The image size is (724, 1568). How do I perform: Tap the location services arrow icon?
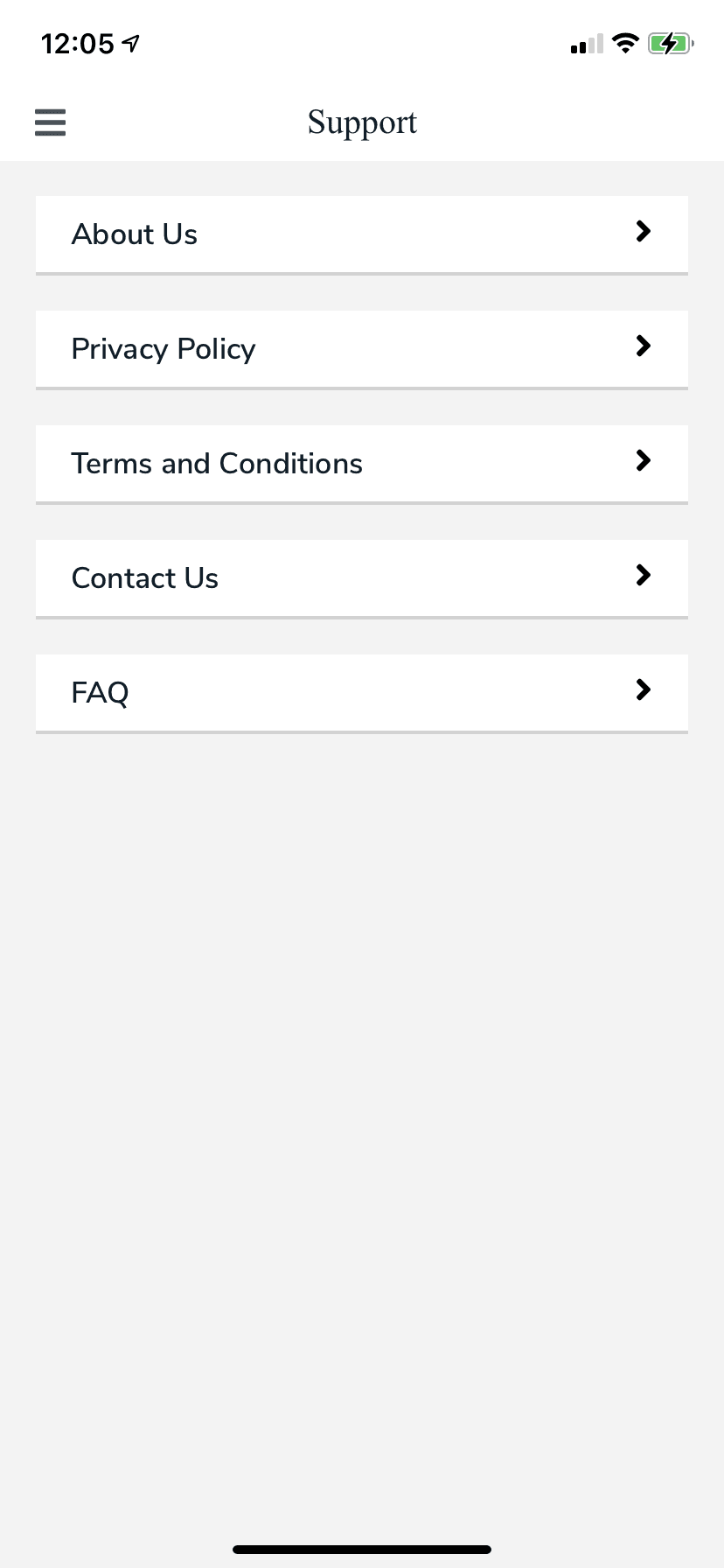tap(129, 42)
